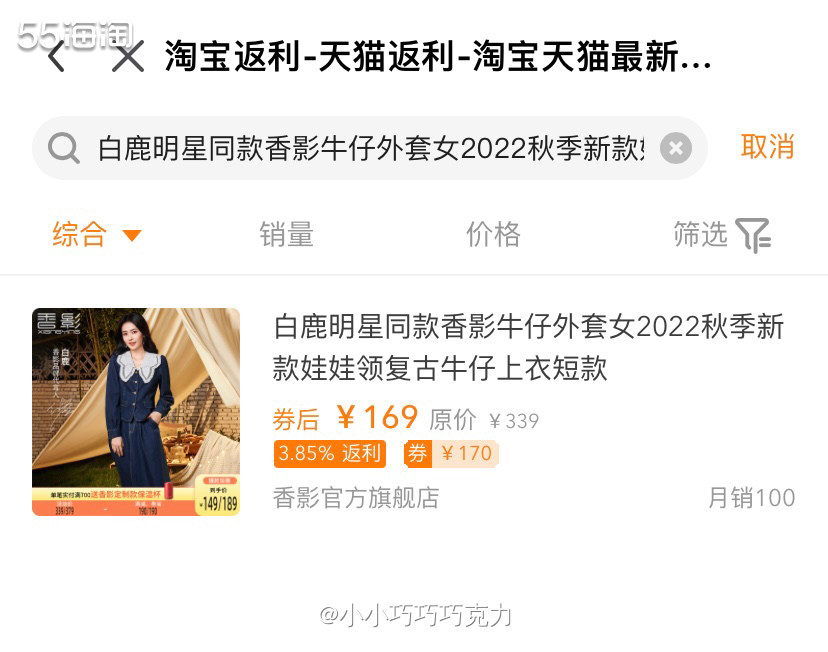Close the page with the X icon
The width and height of the screenshot is (828, 652).
[127, 58]
